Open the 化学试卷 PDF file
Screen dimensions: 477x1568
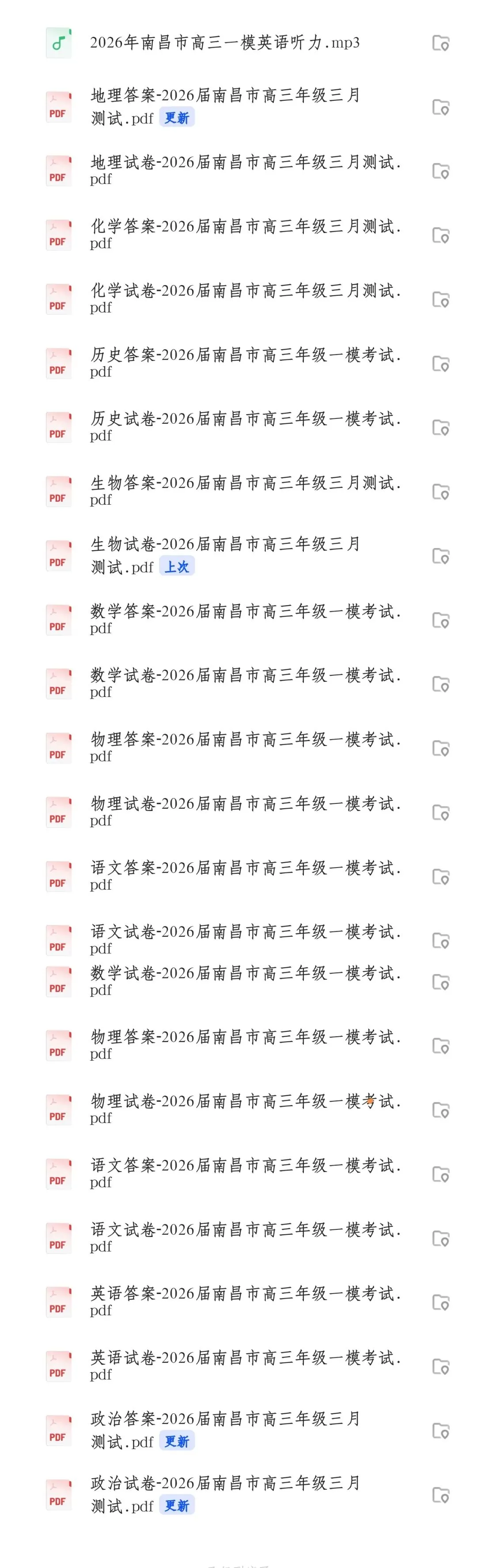point(243,298)
